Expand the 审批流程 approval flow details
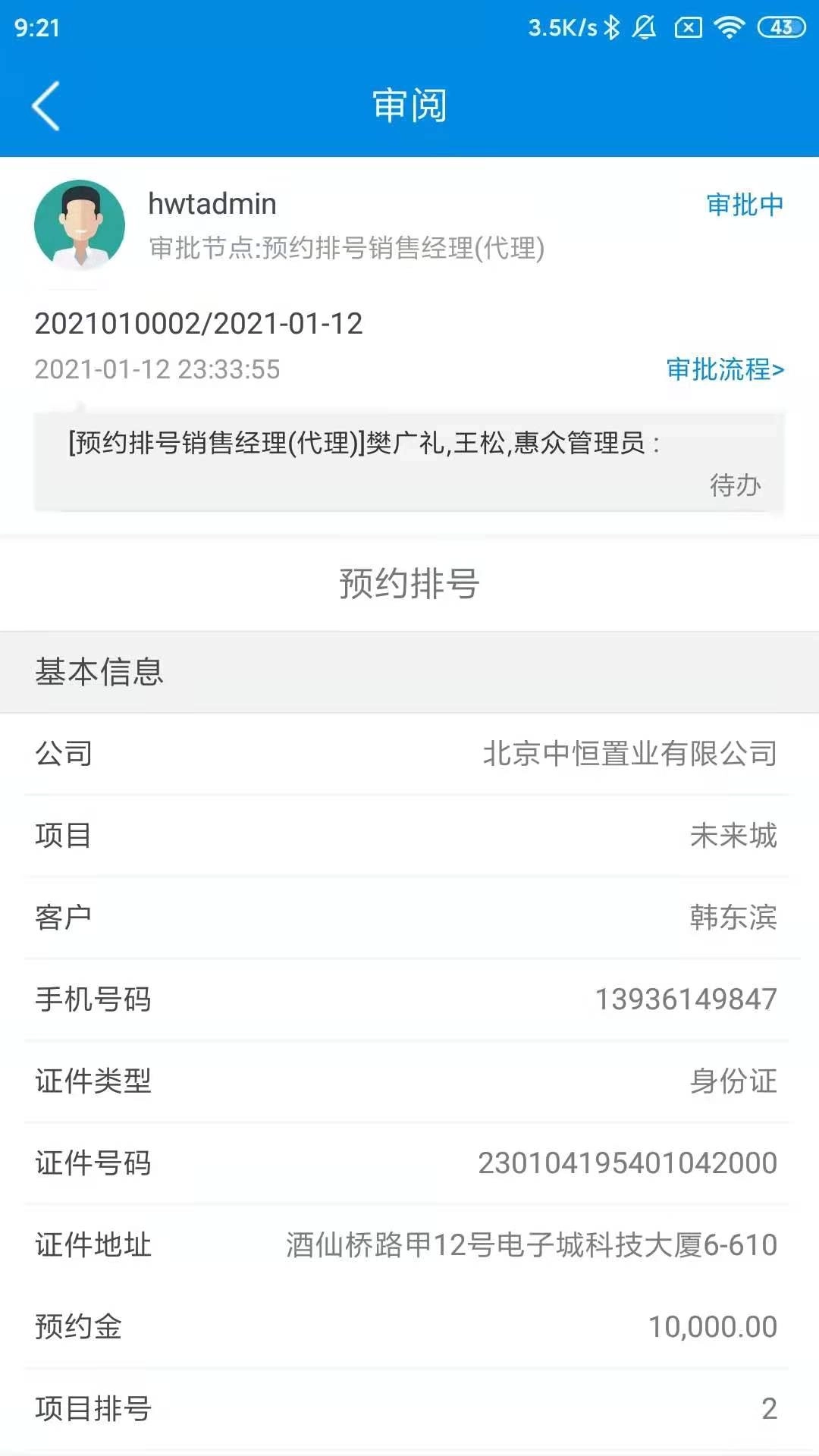Viewport: 819px width, 1456px height. point(724,370)
